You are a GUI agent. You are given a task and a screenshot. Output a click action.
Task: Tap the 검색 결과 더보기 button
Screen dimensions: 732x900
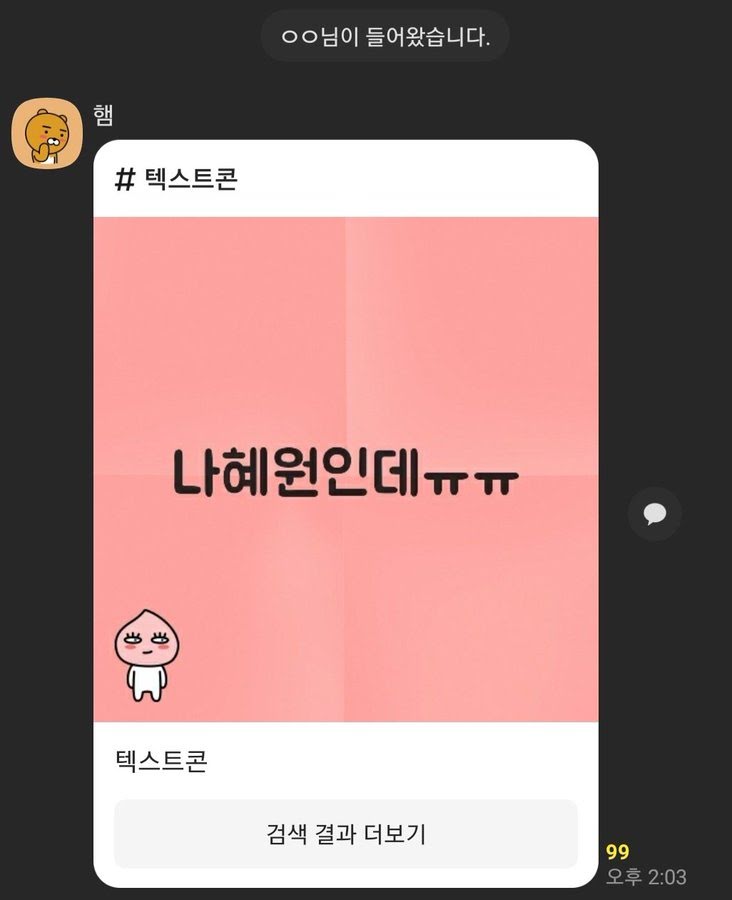pos(346,834)
